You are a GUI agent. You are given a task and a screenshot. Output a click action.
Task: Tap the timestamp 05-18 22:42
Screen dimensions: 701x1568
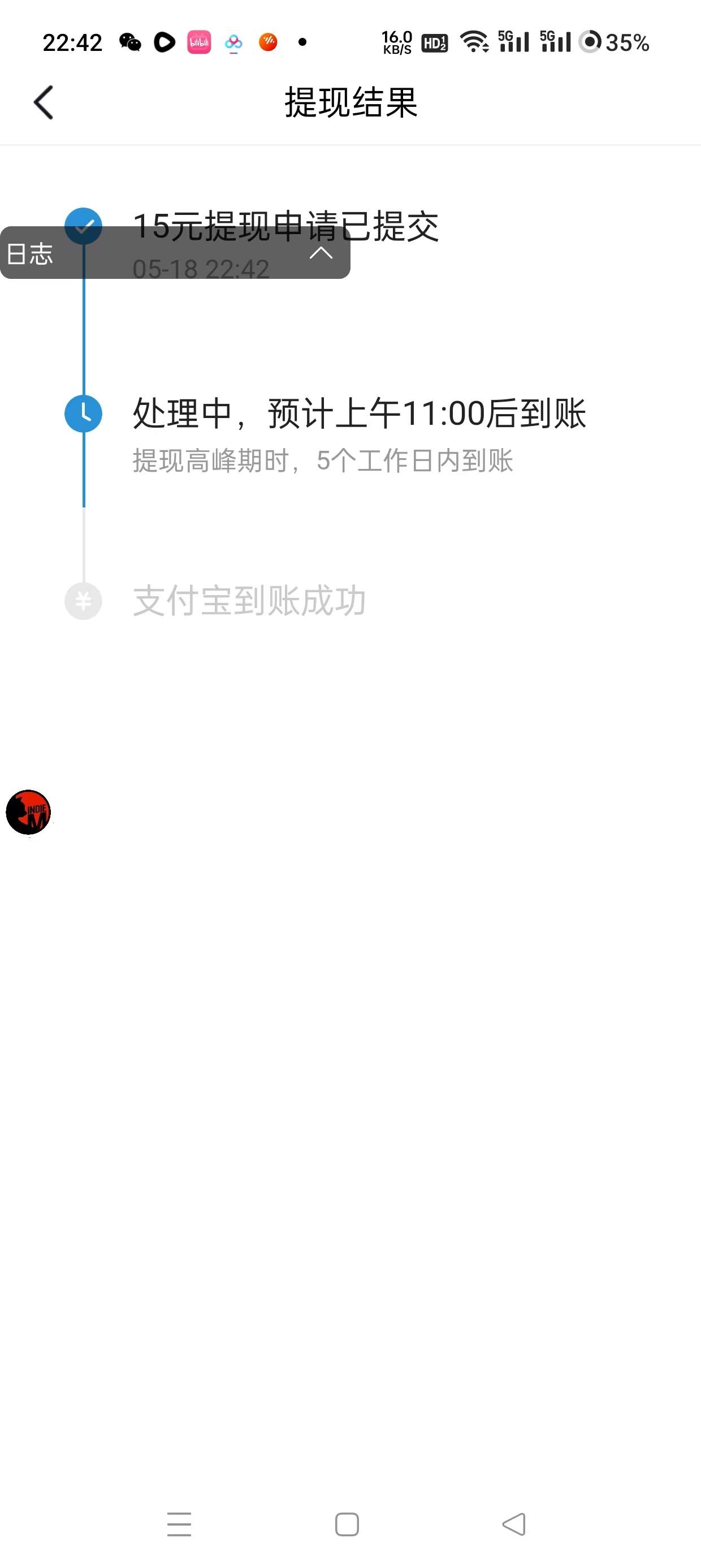click(x=201, y=269)
